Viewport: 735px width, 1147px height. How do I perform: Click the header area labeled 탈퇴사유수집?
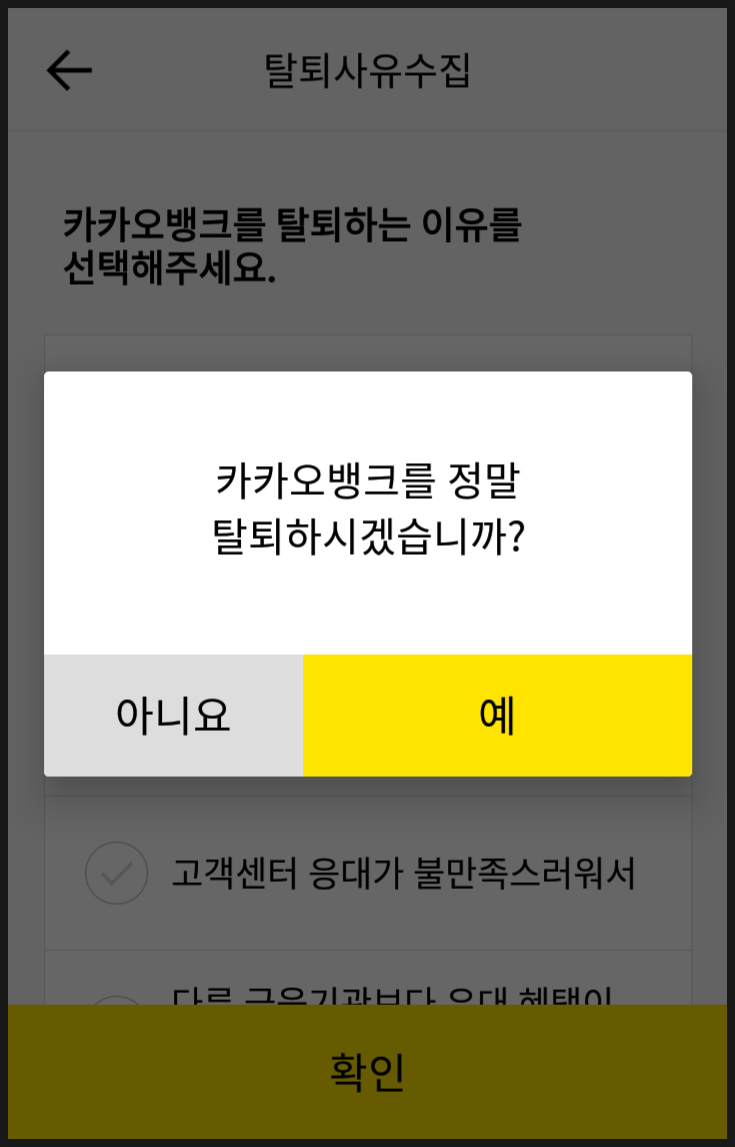[367, 70]
